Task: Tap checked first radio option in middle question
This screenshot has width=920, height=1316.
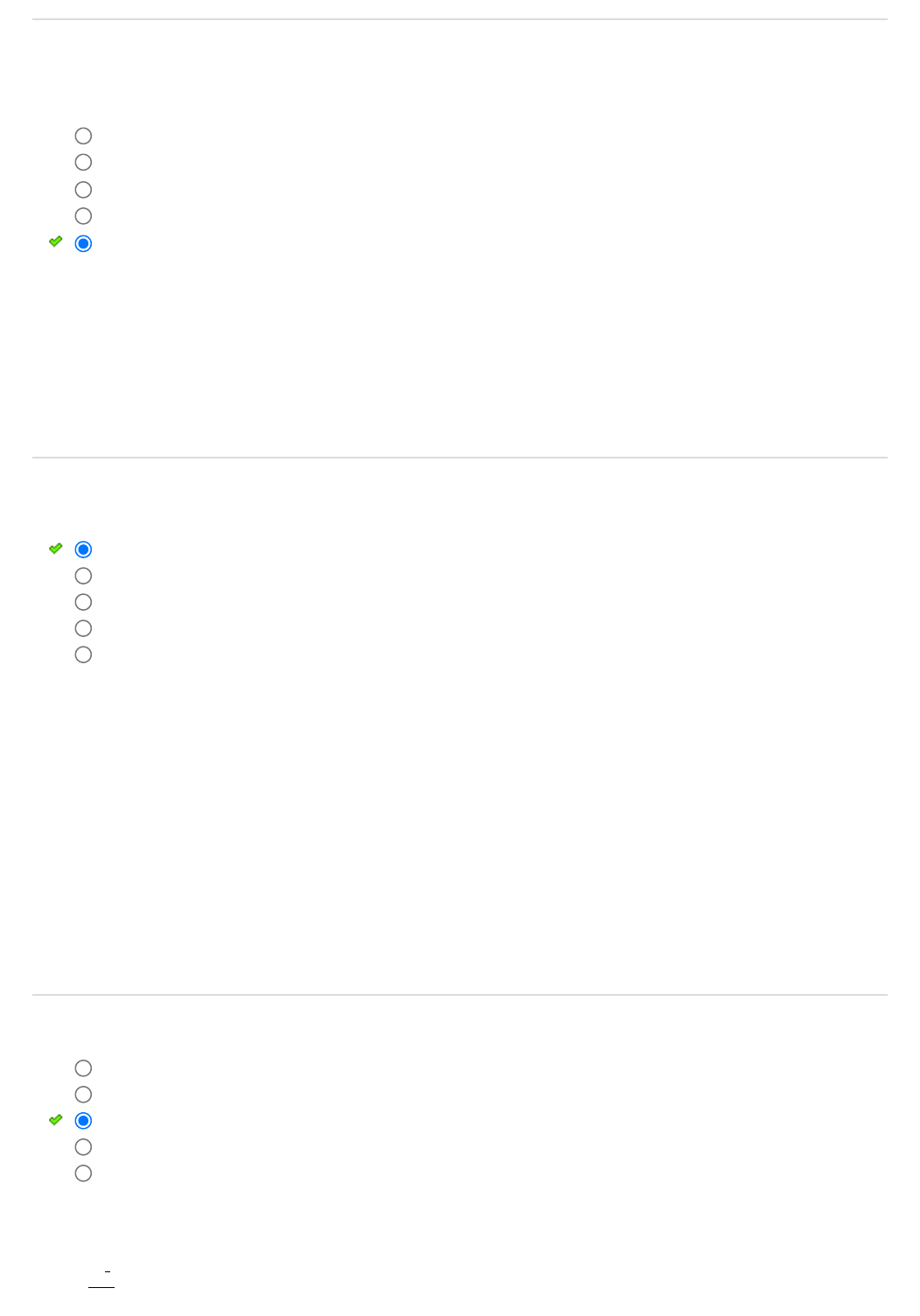Action: point(83,549)
